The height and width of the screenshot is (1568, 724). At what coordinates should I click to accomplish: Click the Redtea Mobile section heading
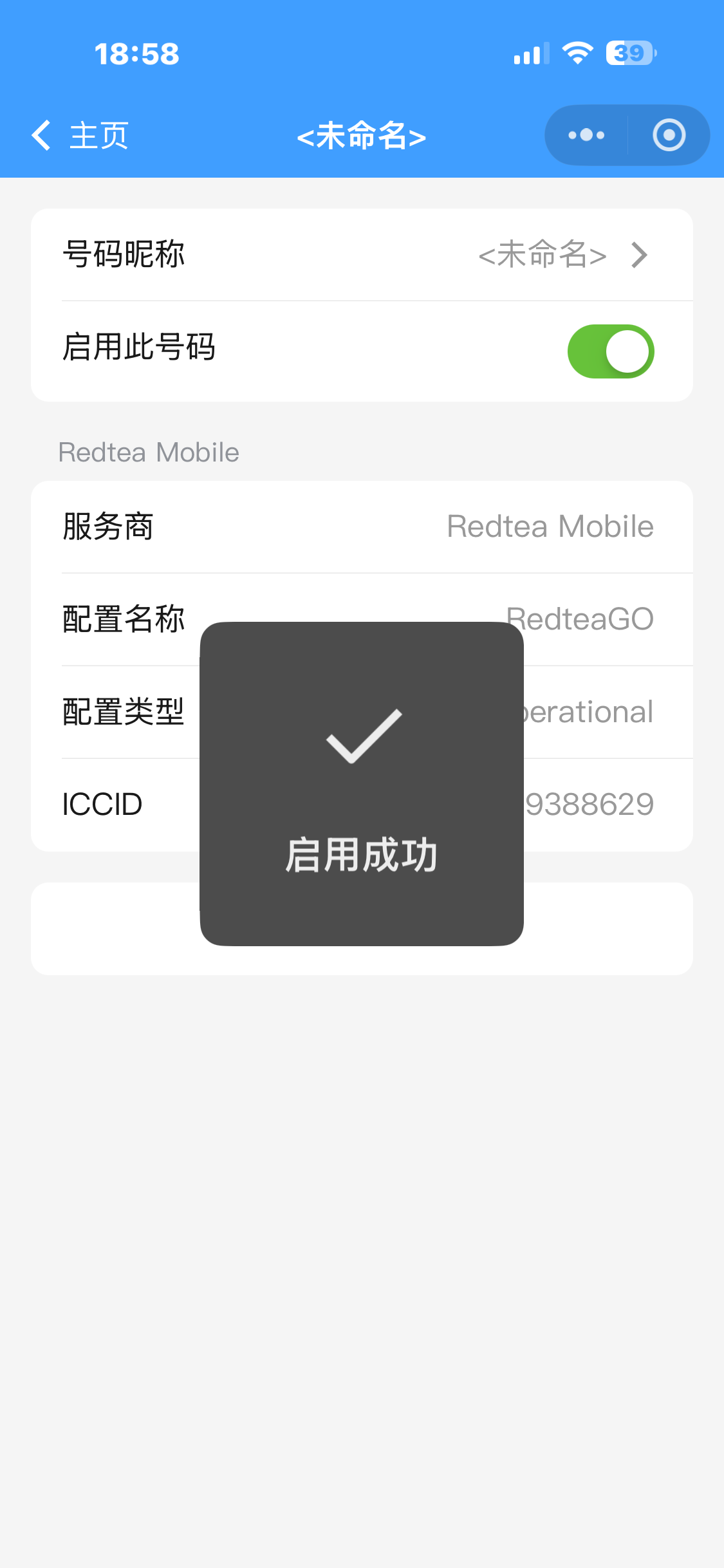pyautogui.click(x=147, y=452)
